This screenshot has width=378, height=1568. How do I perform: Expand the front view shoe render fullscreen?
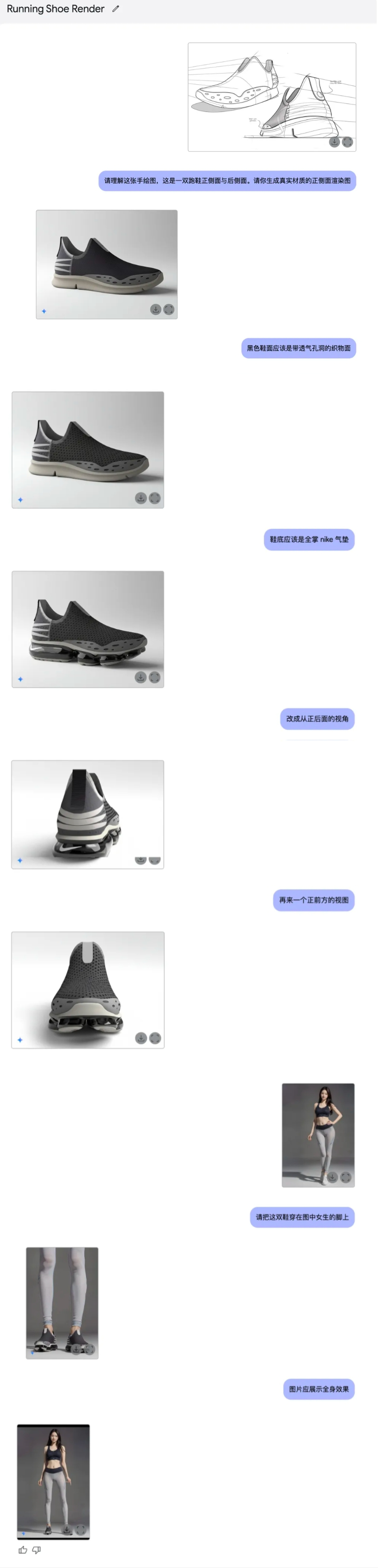(x=155, y=1038)
